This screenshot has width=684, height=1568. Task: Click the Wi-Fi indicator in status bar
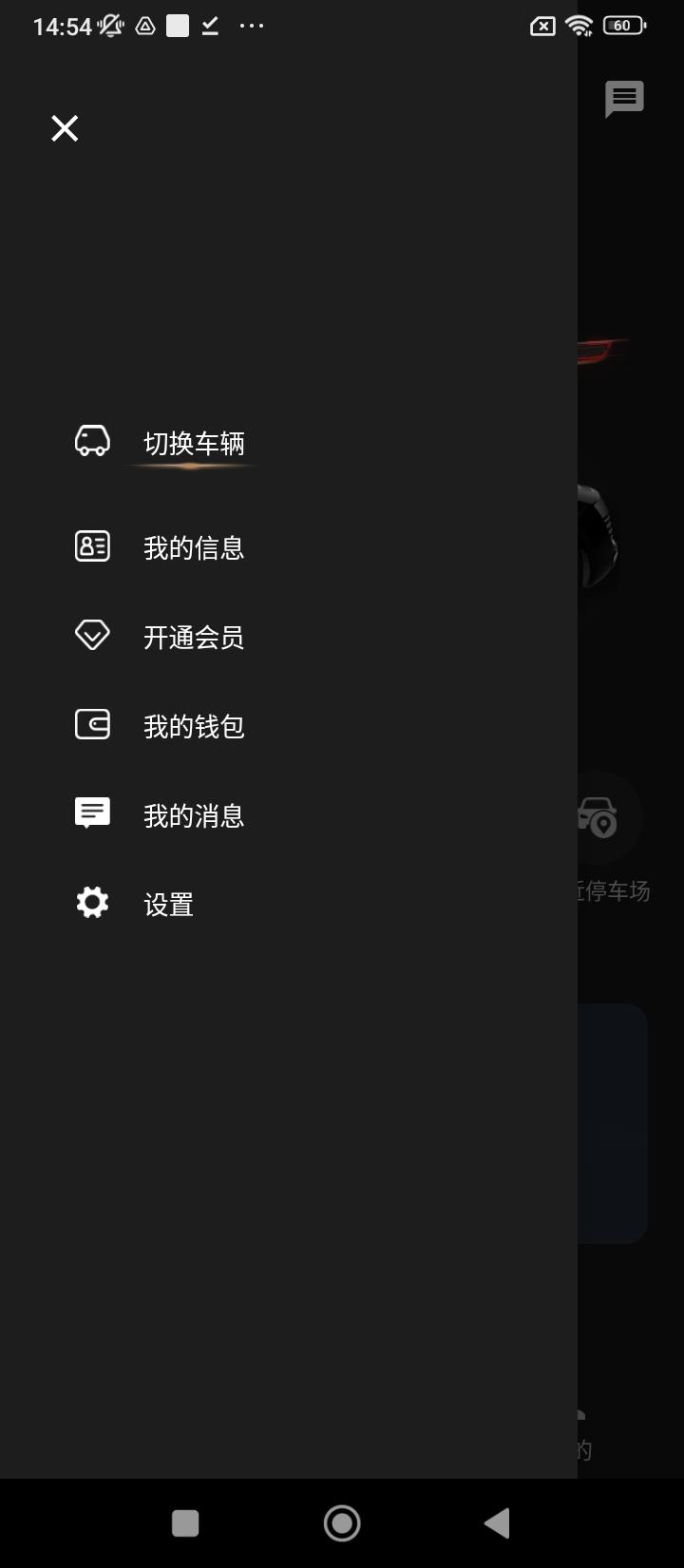pyautogui.click(x=579, y=25)
